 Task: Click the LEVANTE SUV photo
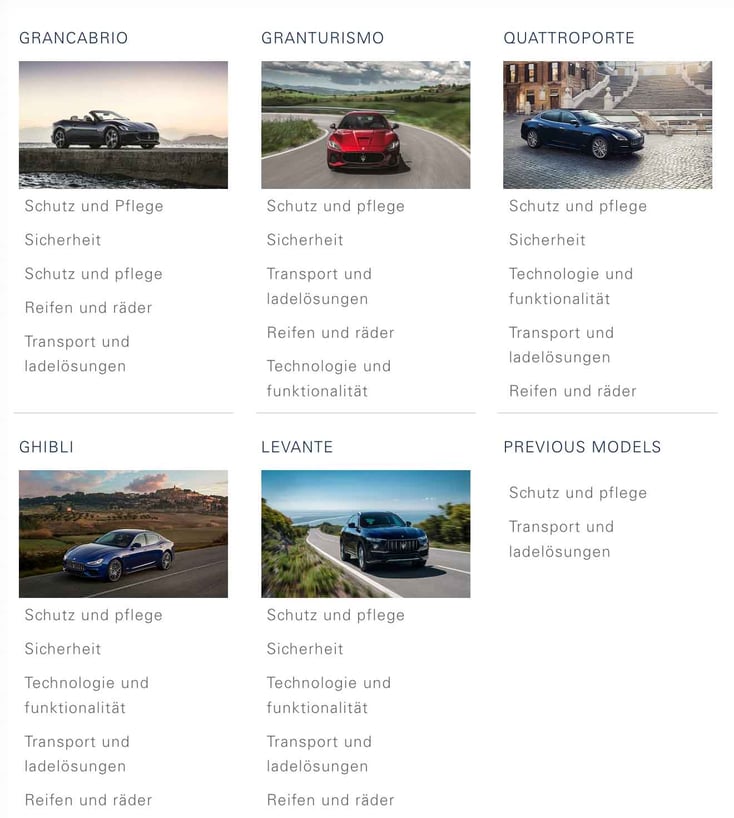pyautogui.click(x=366, y=533)
